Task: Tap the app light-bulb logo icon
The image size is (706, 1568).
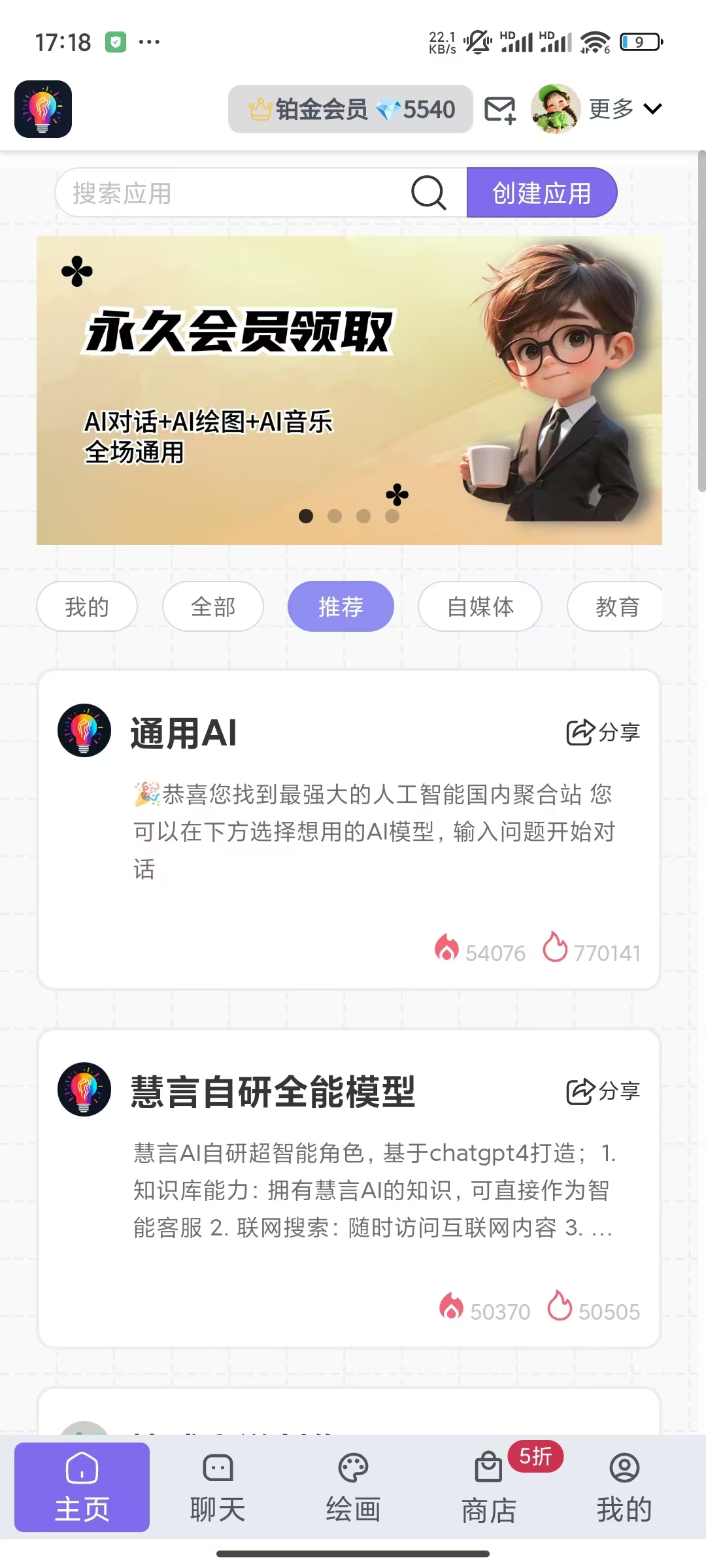Action: click(x=42, y=110)
